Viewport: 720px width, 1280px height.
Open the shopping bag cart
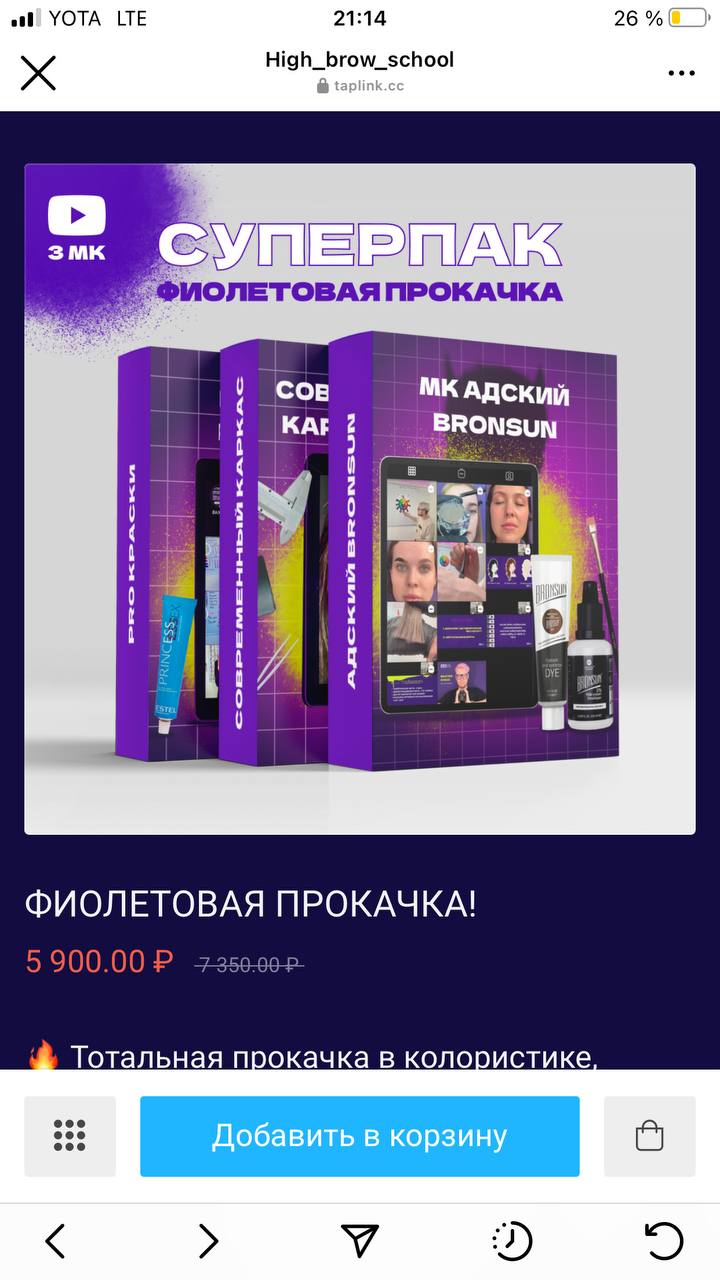coord(650,1136)
